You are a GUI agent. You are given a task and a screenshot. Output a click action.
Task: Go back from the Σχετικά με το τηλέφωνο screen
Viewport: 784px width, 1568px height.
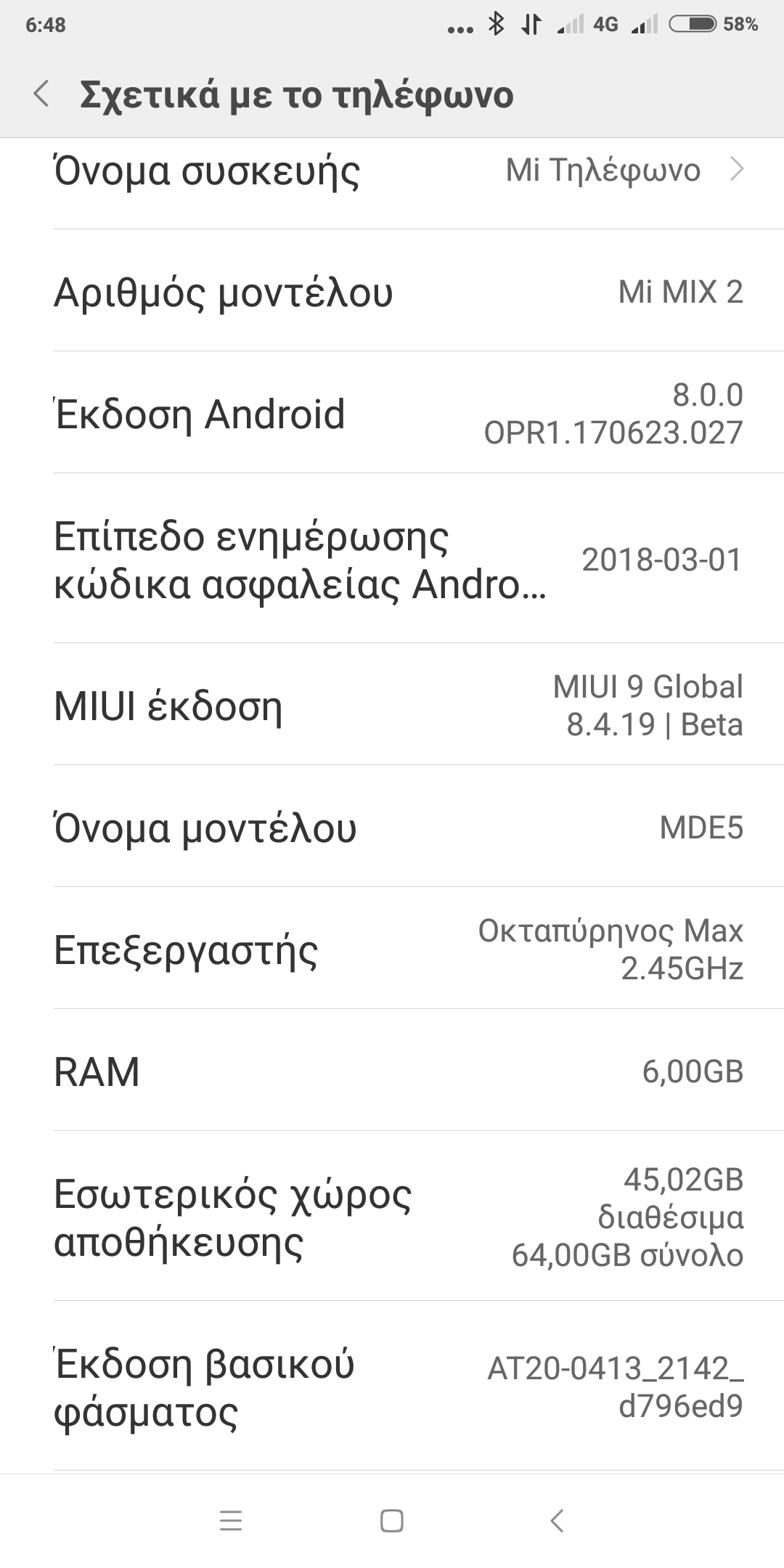(x=41, y=94)
